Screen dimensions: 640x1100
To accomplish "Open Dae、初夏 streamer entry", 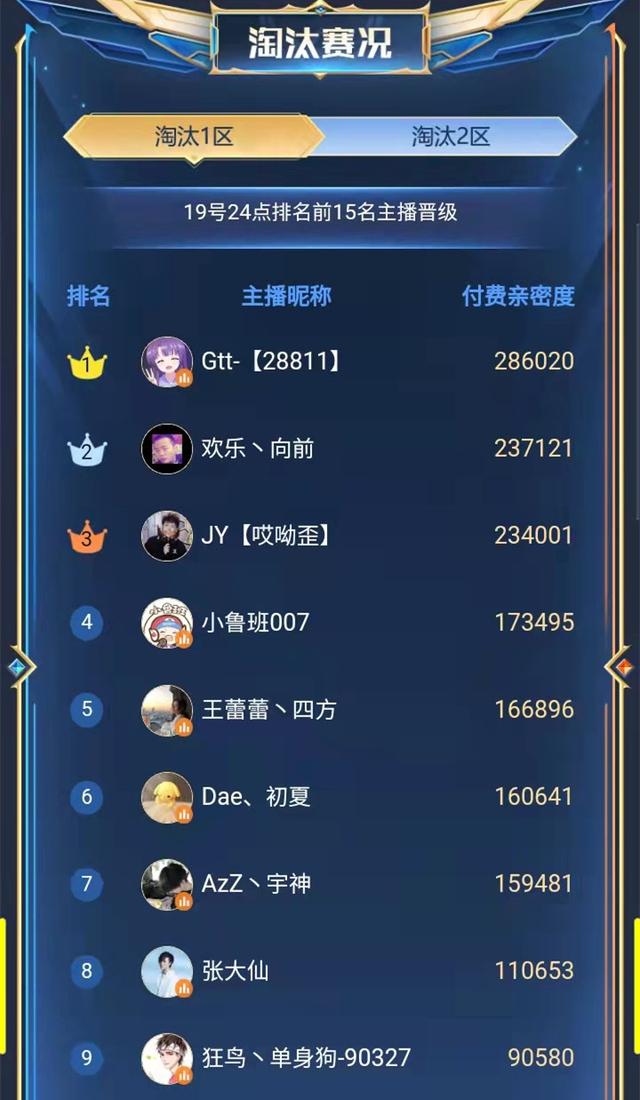I will 256,796.
